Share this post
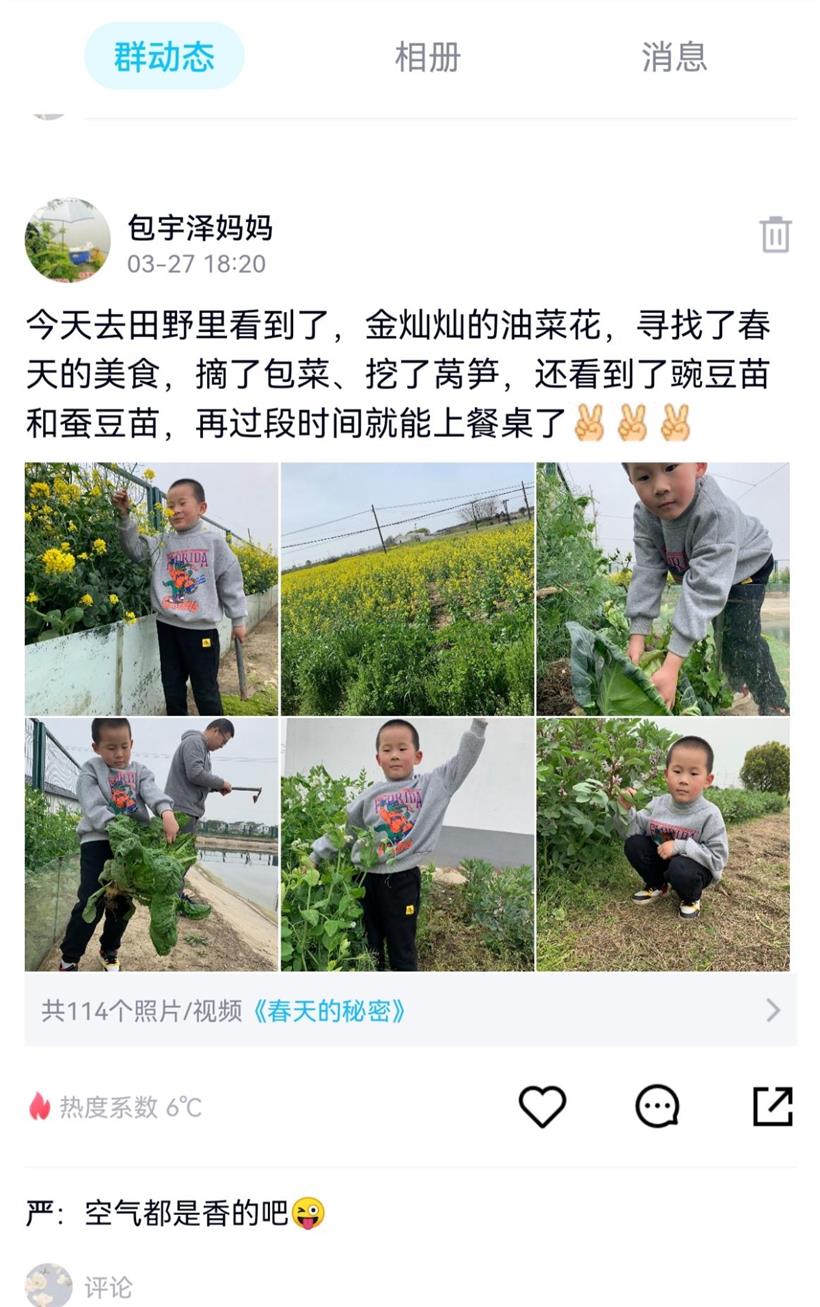Image resolution: width=820 pixels, height=1307 pixels. tap(772, 1107)
